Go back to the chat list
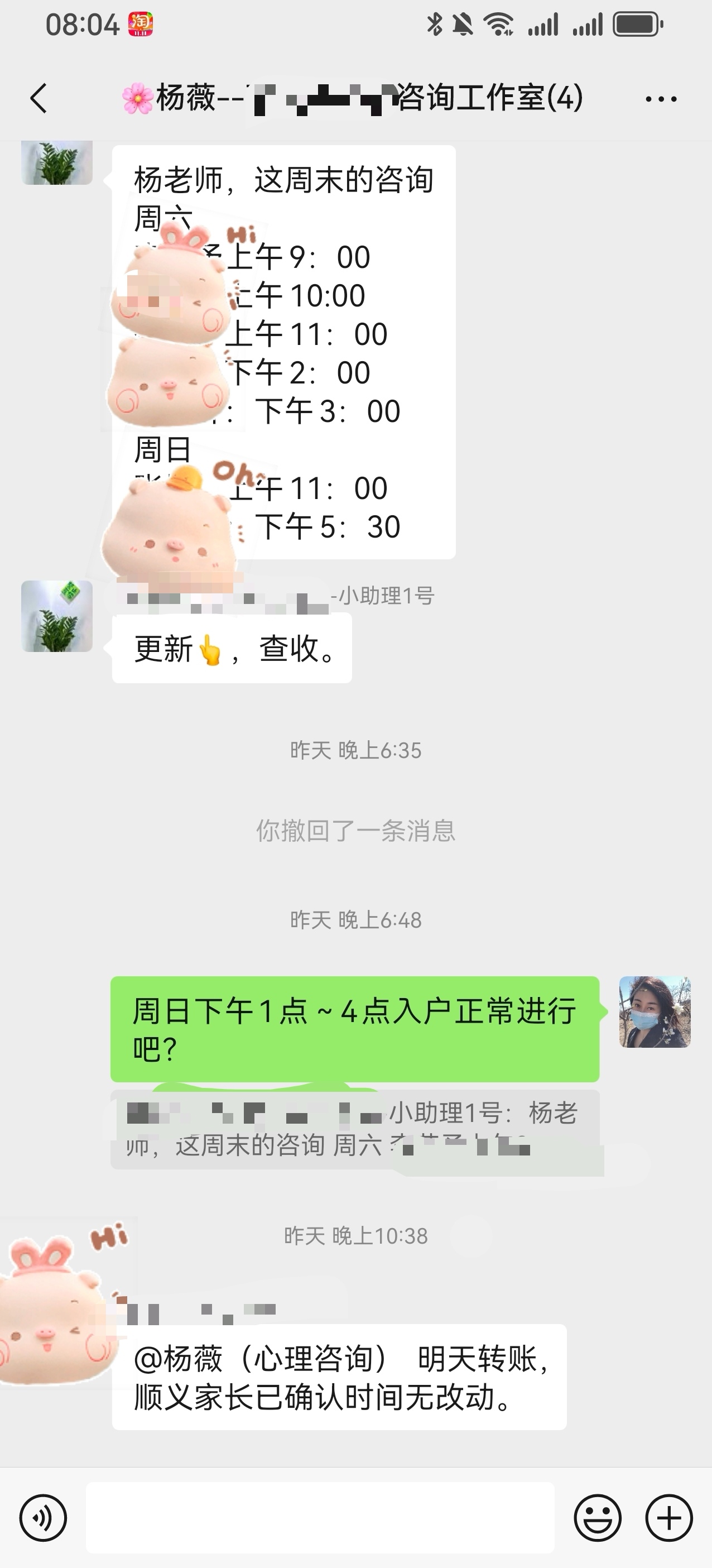712x1568 pixels. click(x=39, y=98)
